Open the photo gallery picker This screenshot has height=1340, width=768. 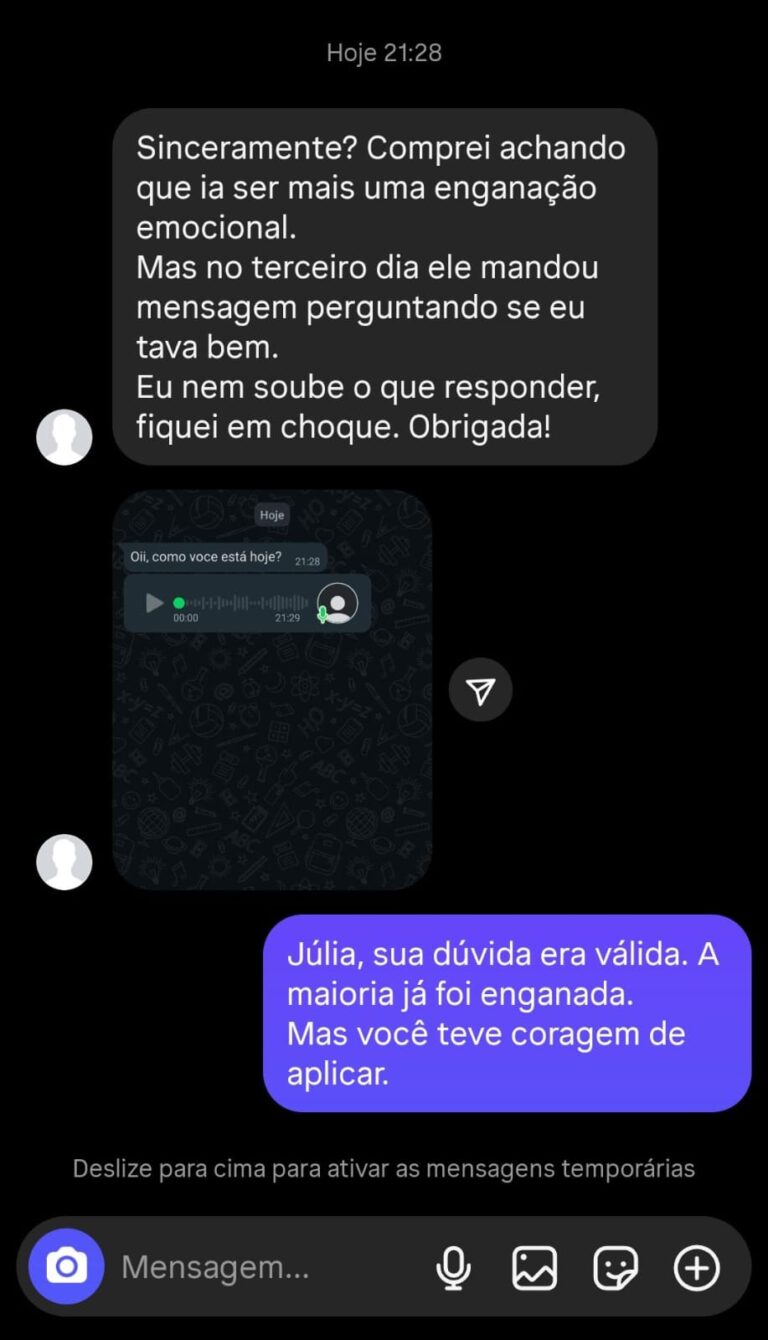click(534, 1268)
